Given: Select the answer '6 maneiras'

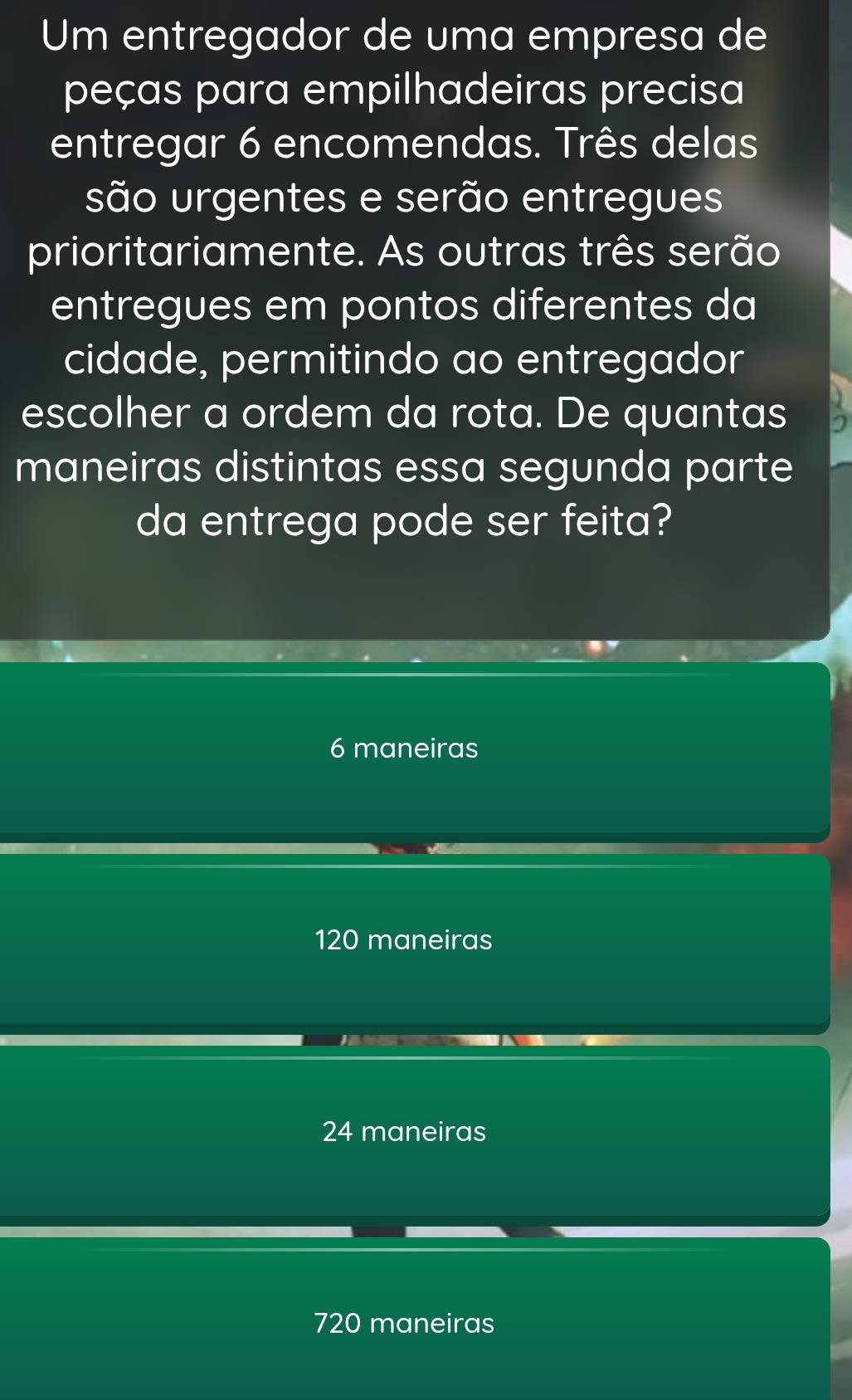Looking at the screenshot, I should pos(404,749).
